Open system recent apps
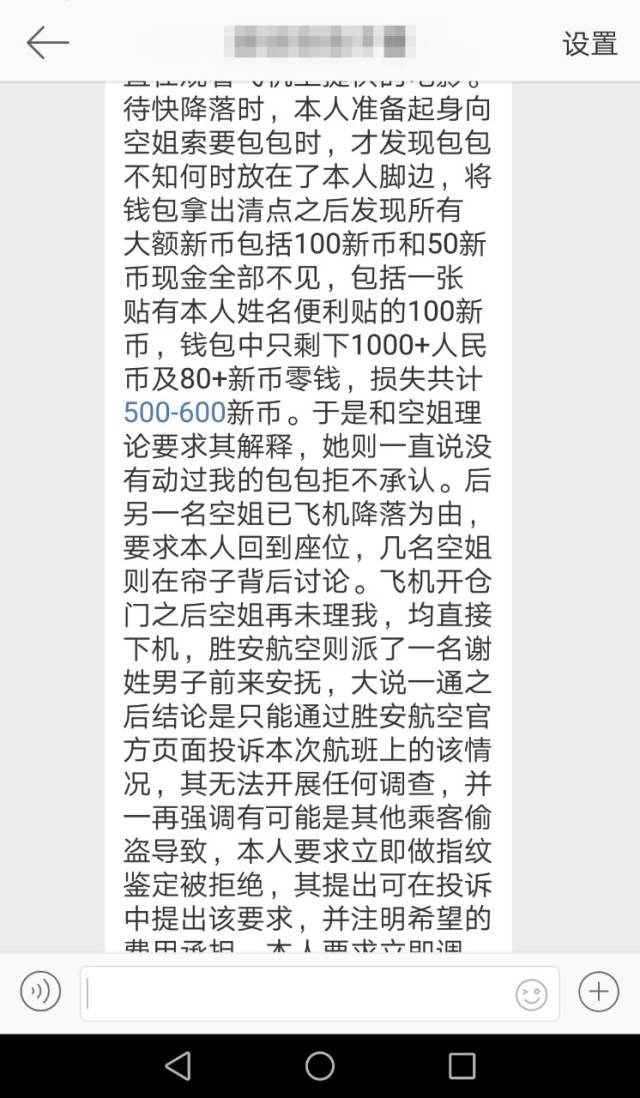This screenshot has width=640, height=1098. tap(462, 1066)
